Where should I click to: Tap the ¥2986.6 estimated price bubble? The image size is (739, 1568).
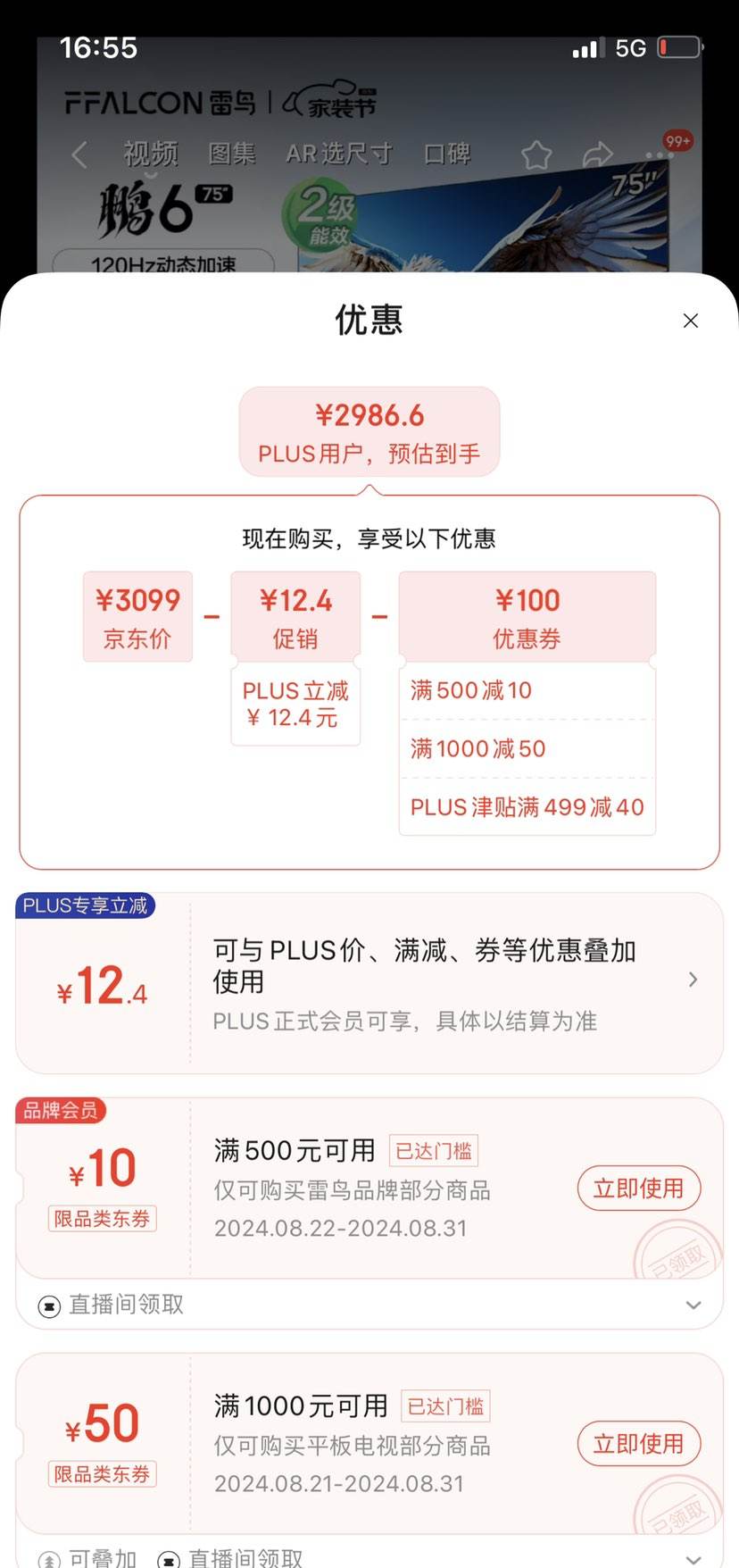point(369,431)
